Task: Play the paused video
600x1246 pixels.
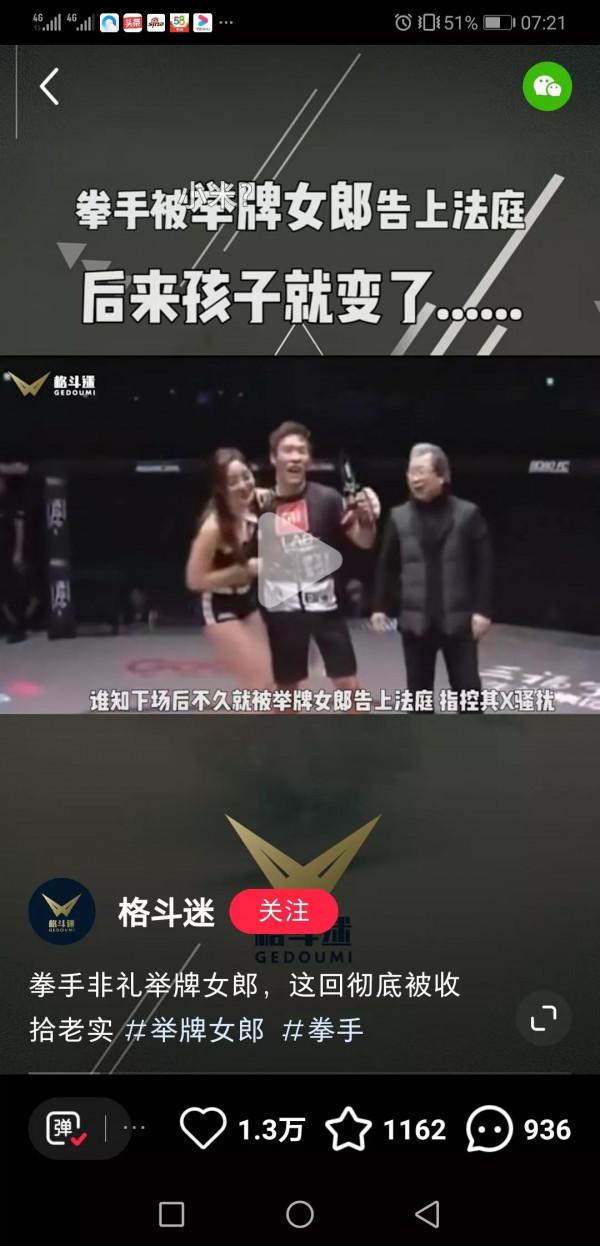Action: click(x=300, y=560)
